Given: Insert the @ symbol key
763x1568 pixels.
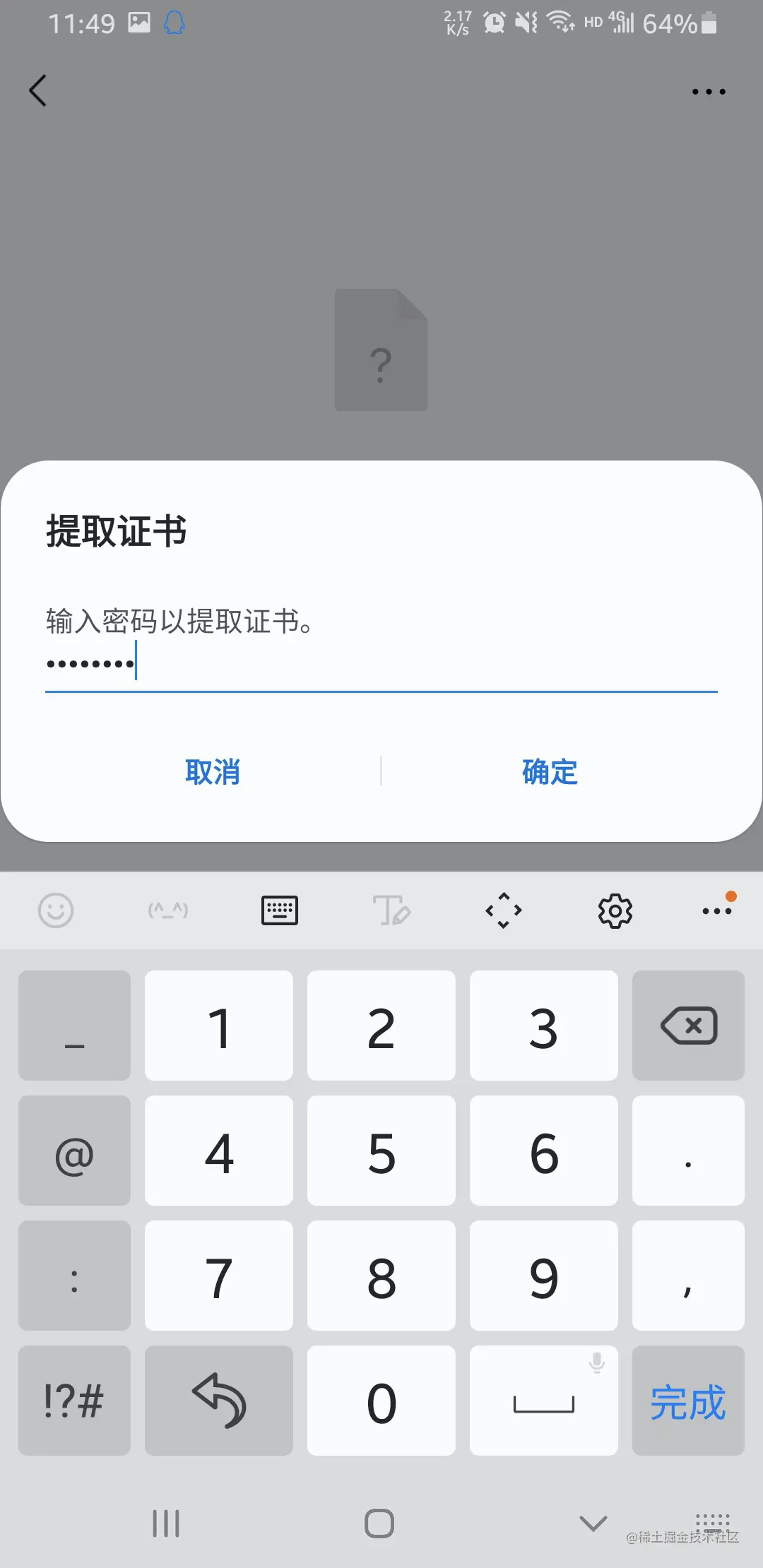Looking at the screenshot, I should [74, 1151].
